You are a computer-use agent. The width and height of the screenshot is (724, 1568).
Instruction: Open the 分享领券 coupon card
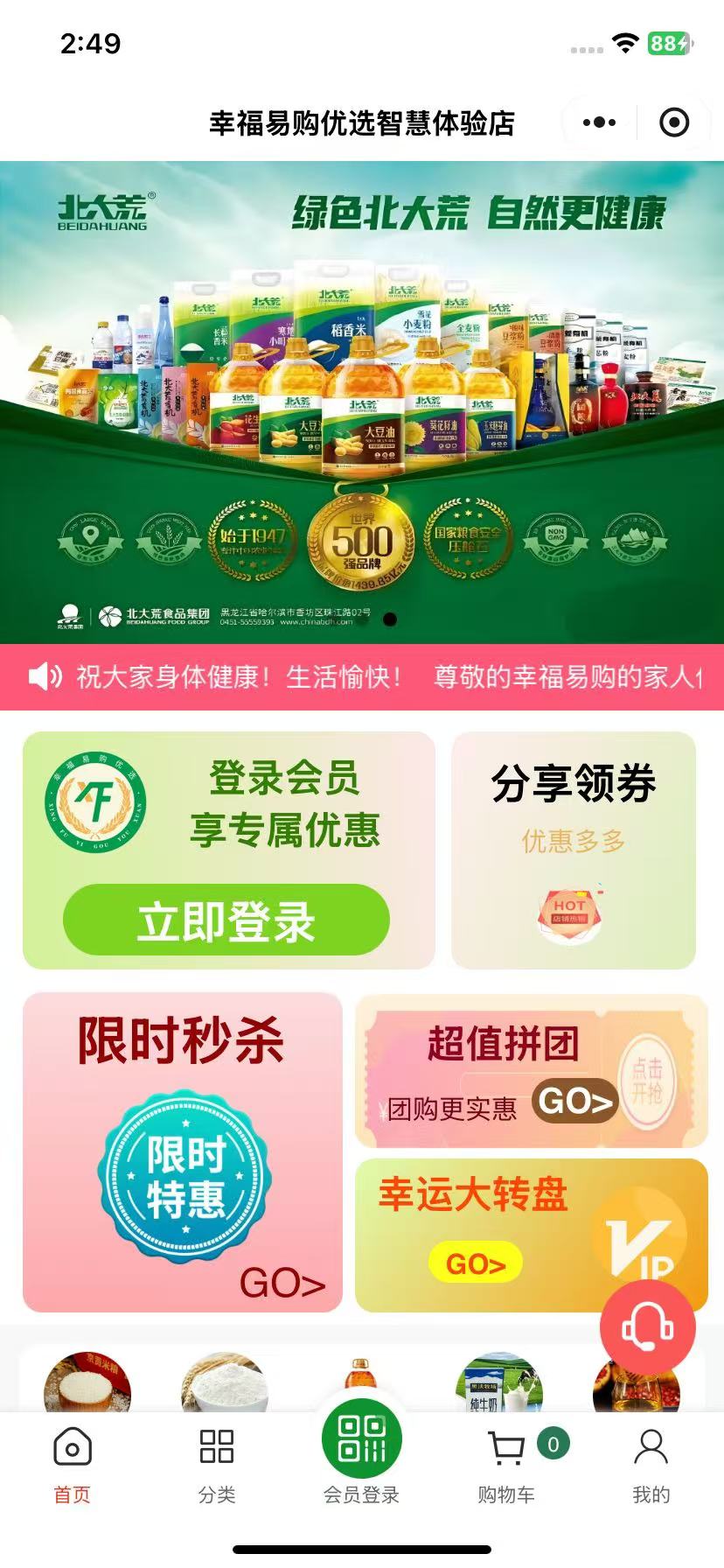coord(574,850)
